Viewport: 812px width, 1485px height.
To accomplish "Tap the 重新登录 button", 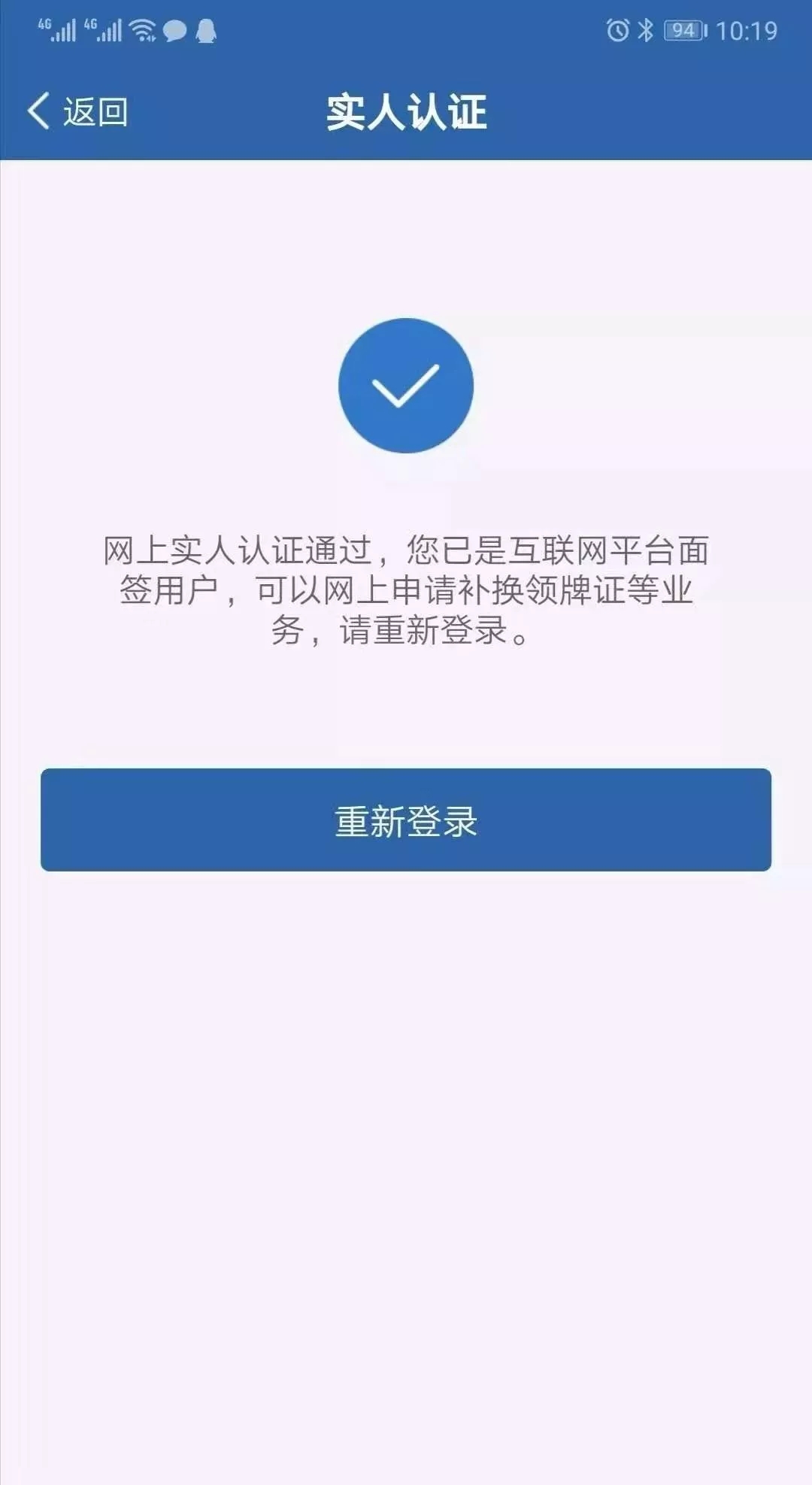I will pyautogui.click(x=406, y=820).
